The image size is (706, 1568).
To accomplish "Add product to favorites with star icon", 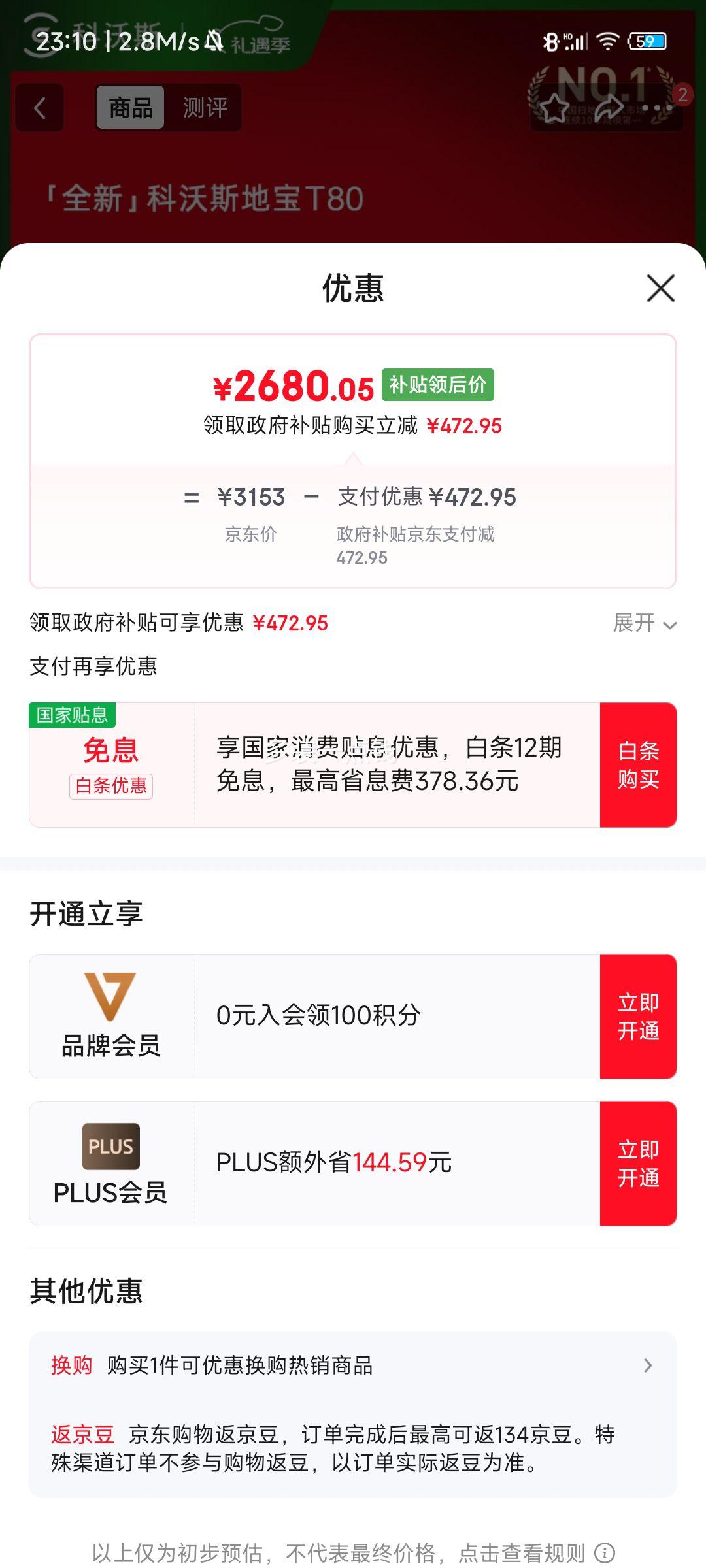I will pos(554,108).
